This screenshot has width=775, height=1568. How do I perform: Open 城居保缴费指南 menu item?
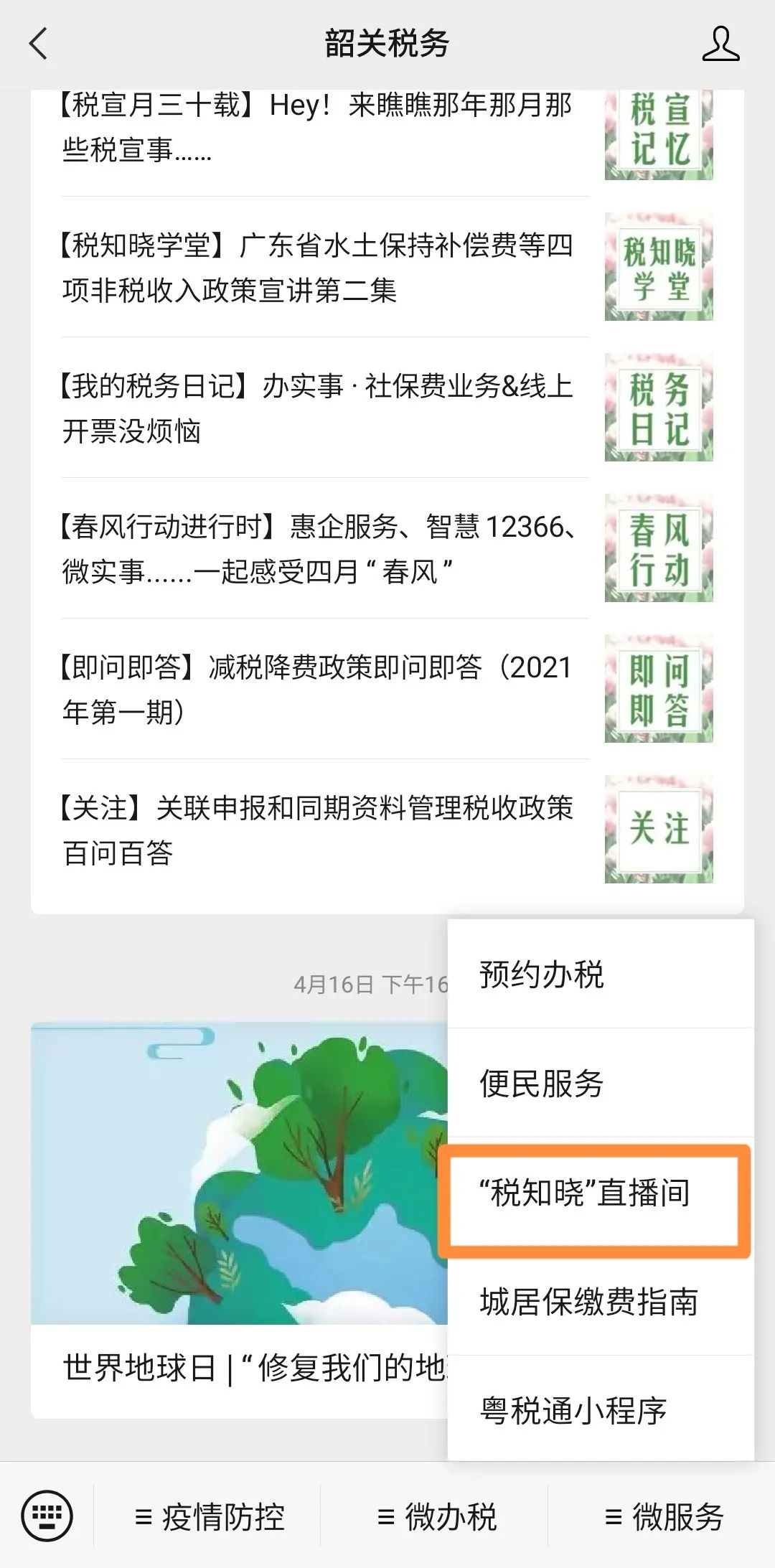pos(600,1302)
